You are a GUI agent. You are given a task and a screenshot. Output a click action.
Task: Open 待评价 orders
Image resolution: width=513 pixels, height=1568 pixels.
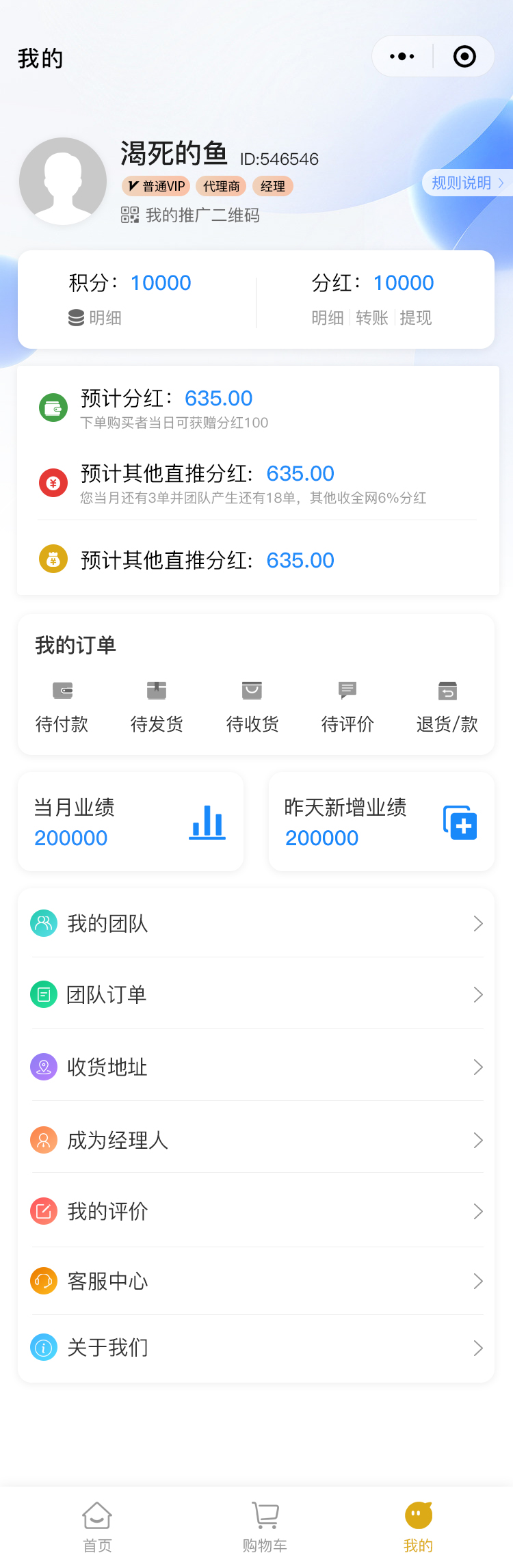347,706
